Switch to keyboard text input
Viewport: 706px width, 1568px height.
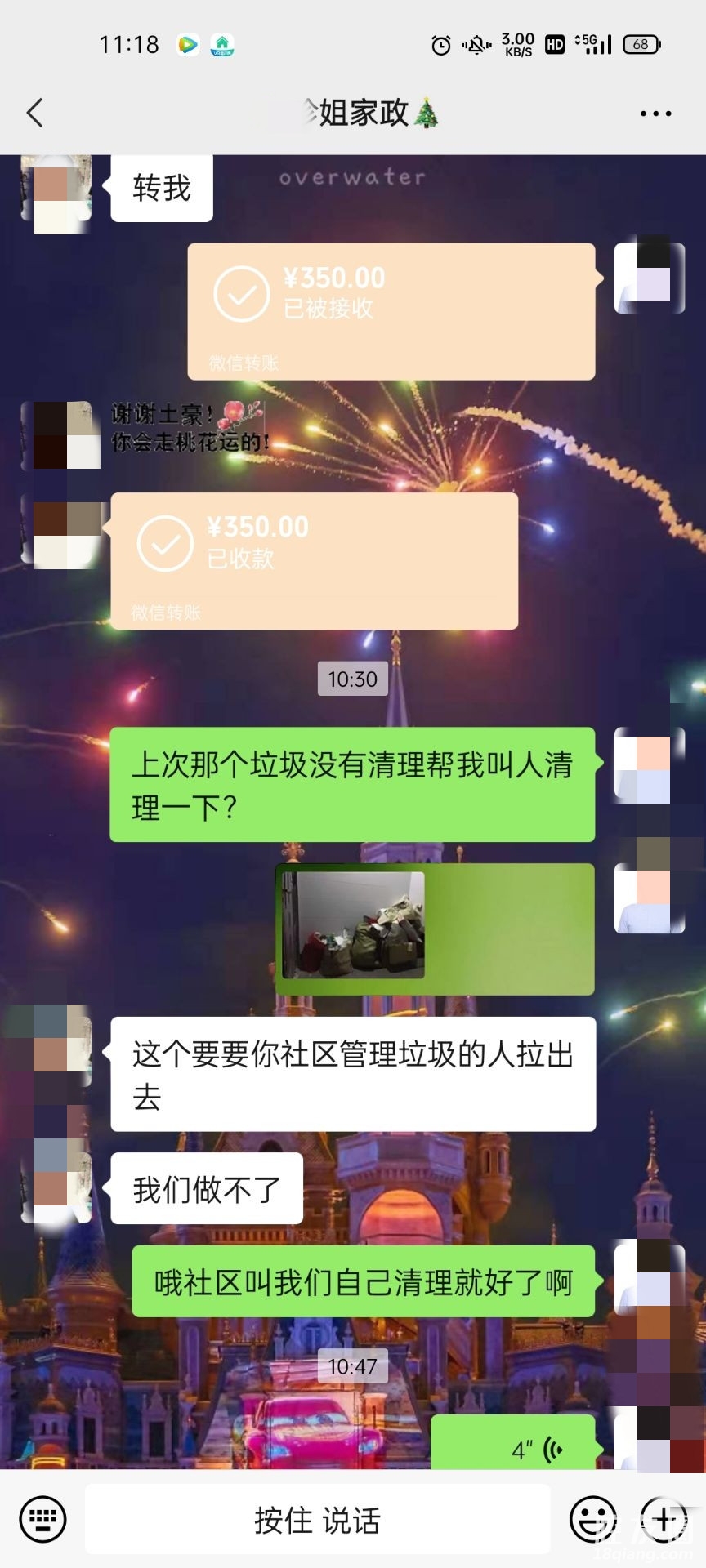[x=42, y=1520]
